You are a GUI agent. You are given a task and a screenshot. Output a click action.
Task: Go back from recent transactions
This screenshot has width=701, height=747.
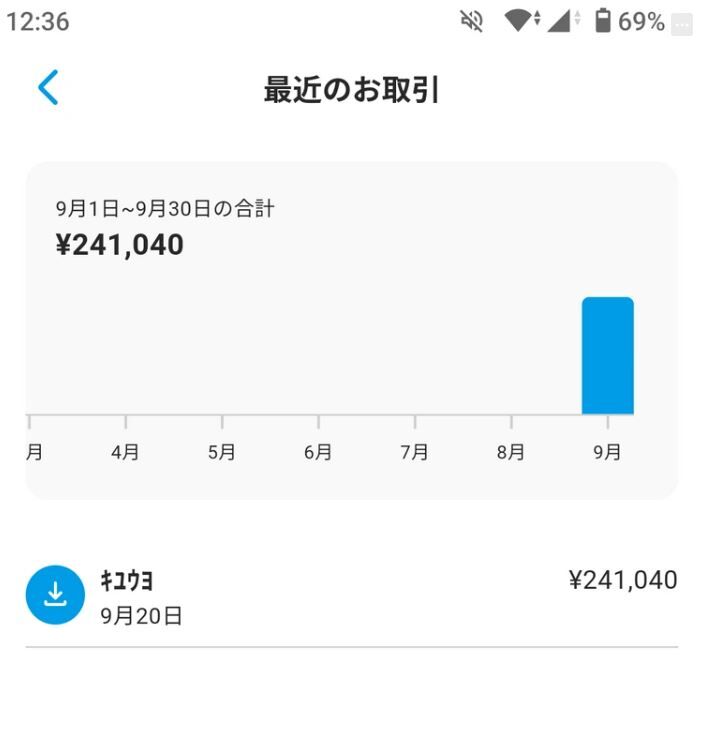[48, 89]
